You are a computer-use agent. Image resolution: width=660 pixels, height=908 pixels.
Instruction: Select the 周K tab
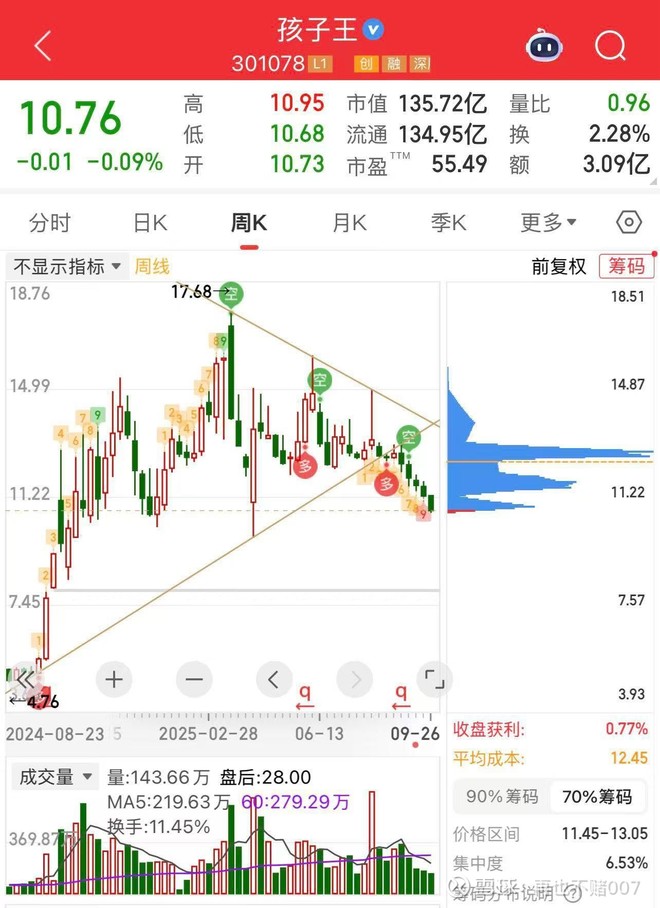(x=249, y=222)
